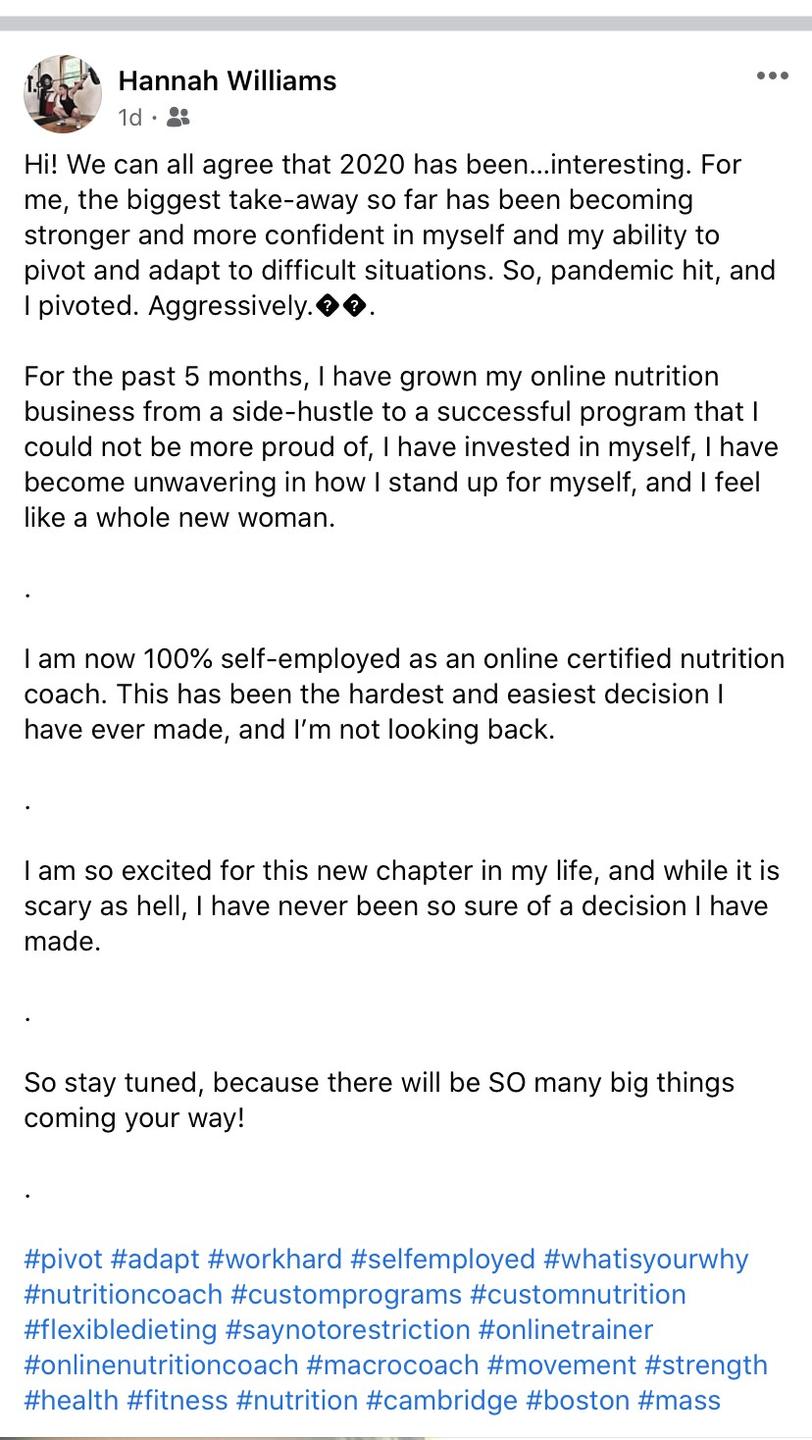Open Hannah Williams' profile name link
The width and height of the screenshot is (812, 1440).
227,80
